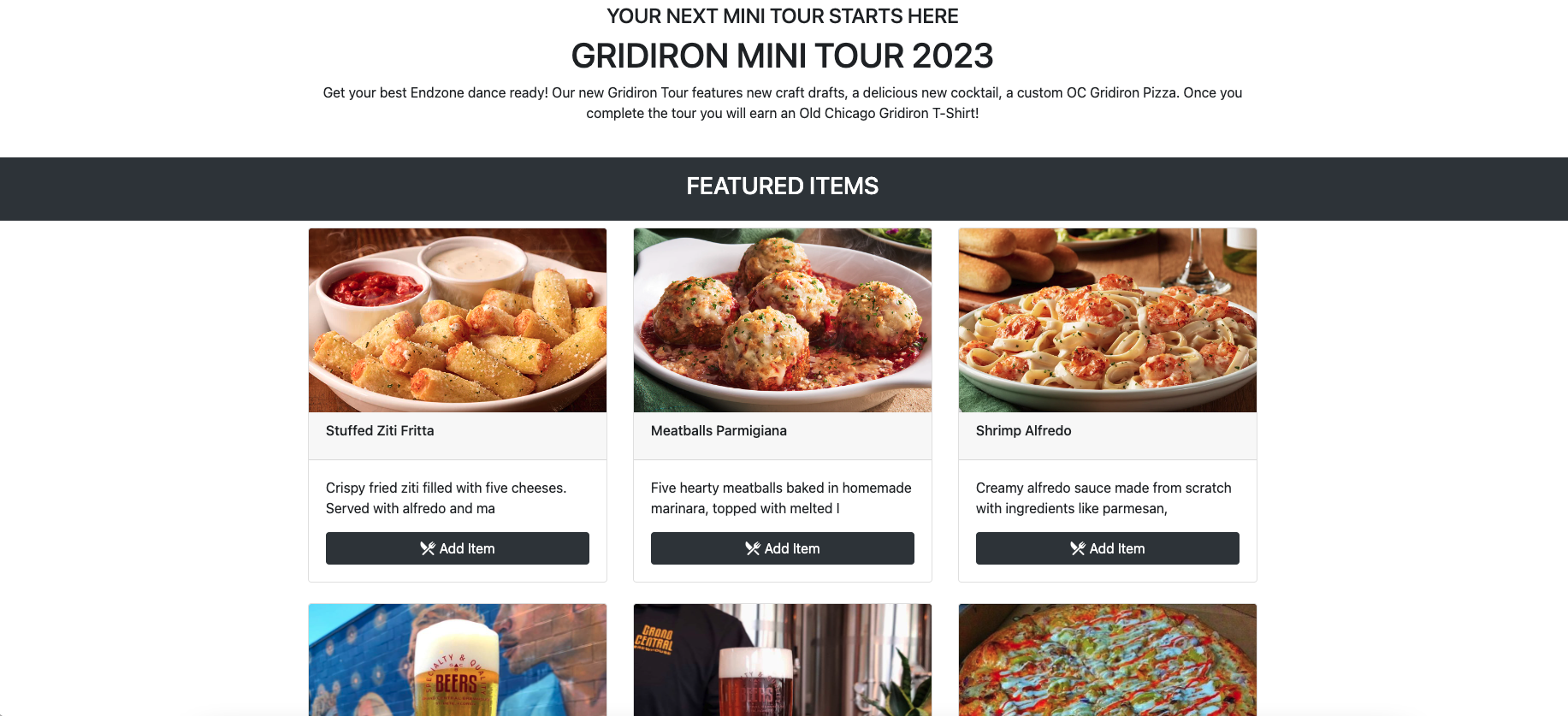This screenshot has width=1568, height=716.
Task: Open the pizza photo card
Action: point(1107,660)
